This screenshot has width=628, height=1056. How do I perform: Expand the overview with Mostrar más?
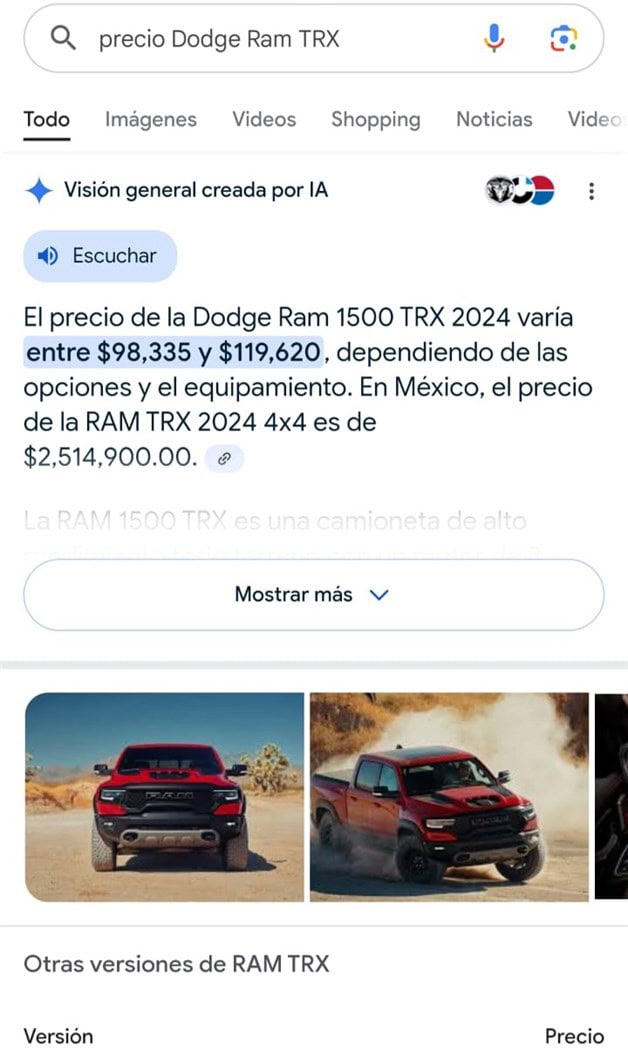tap(313, 595)
